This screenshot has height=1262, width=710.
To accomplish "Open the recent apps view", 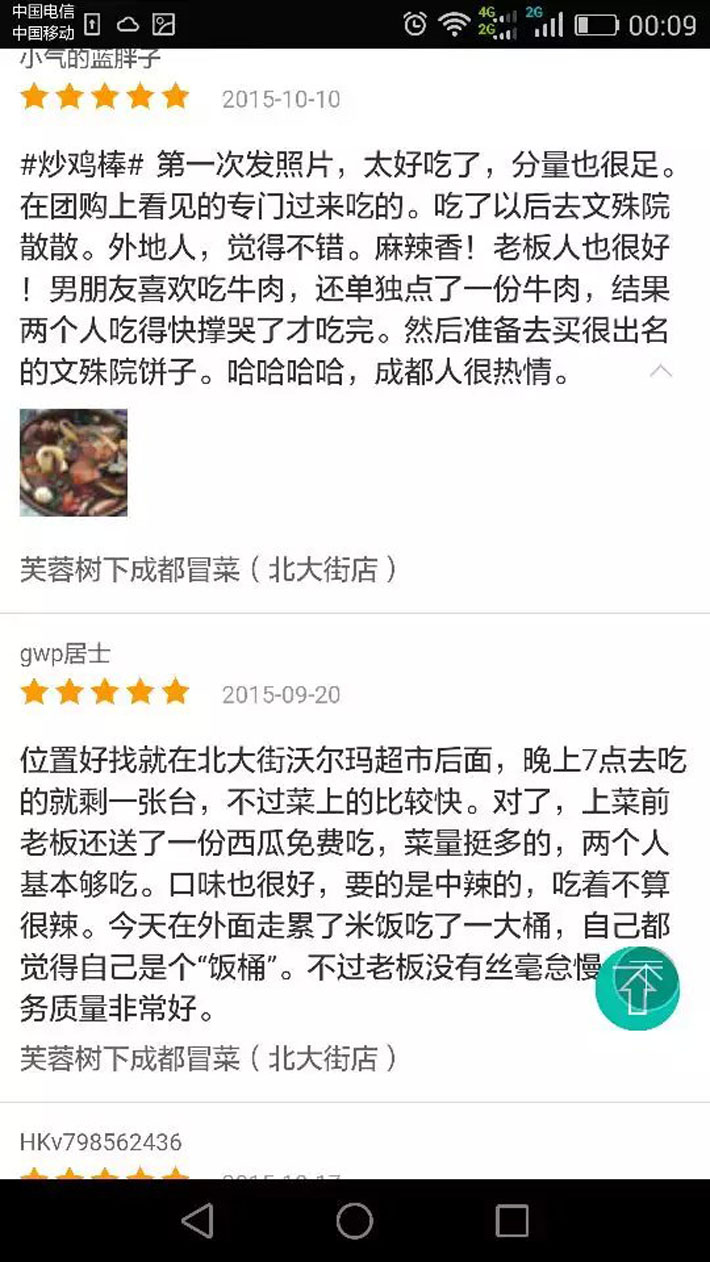I will (511, 1220).
